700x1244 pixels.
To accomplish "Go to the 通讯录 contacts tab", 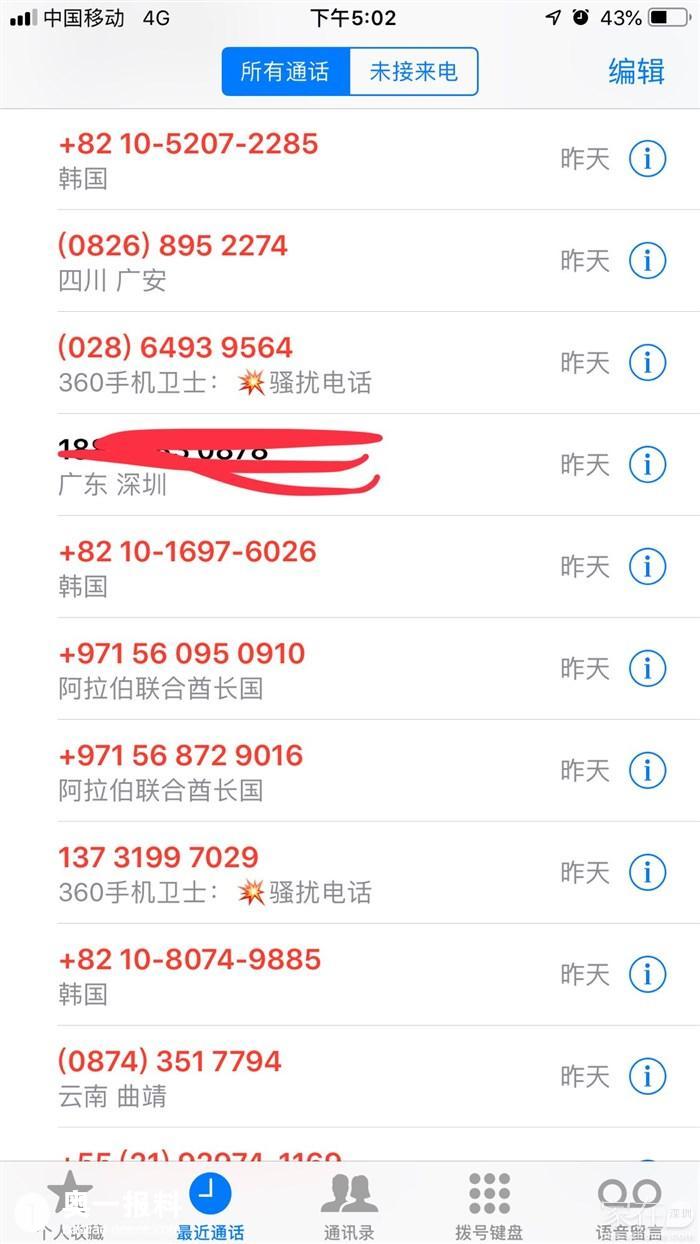I will [x=349, y=1205].
